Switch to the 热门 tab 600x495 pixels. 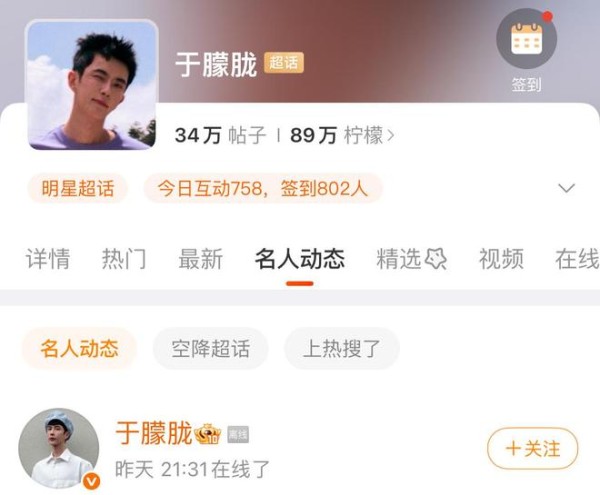click(124, 259)
